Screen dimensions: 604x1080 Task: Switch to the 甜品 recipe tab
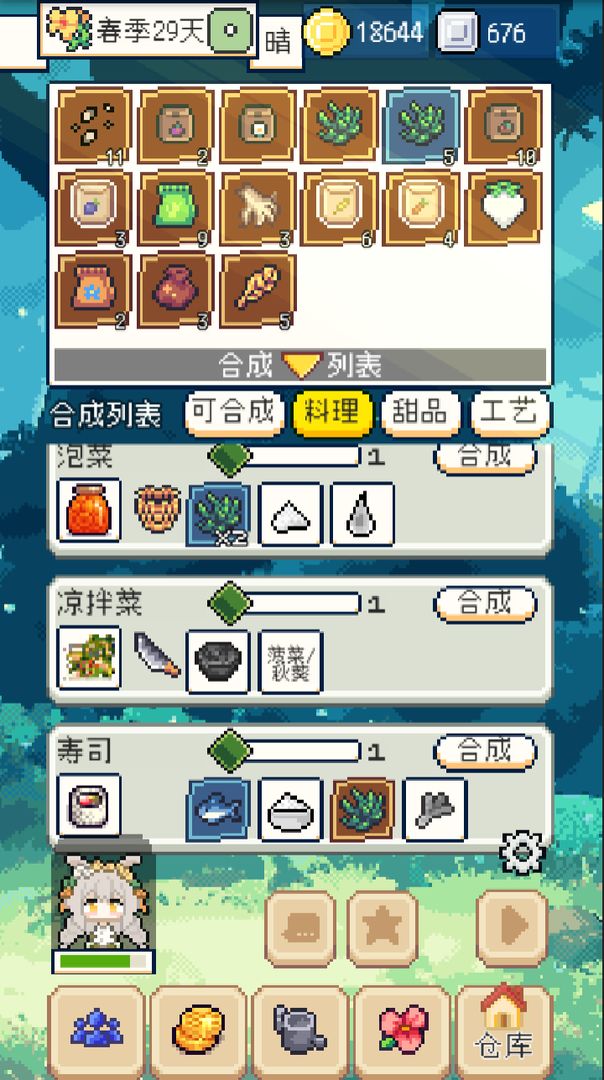tap(420, 413)
